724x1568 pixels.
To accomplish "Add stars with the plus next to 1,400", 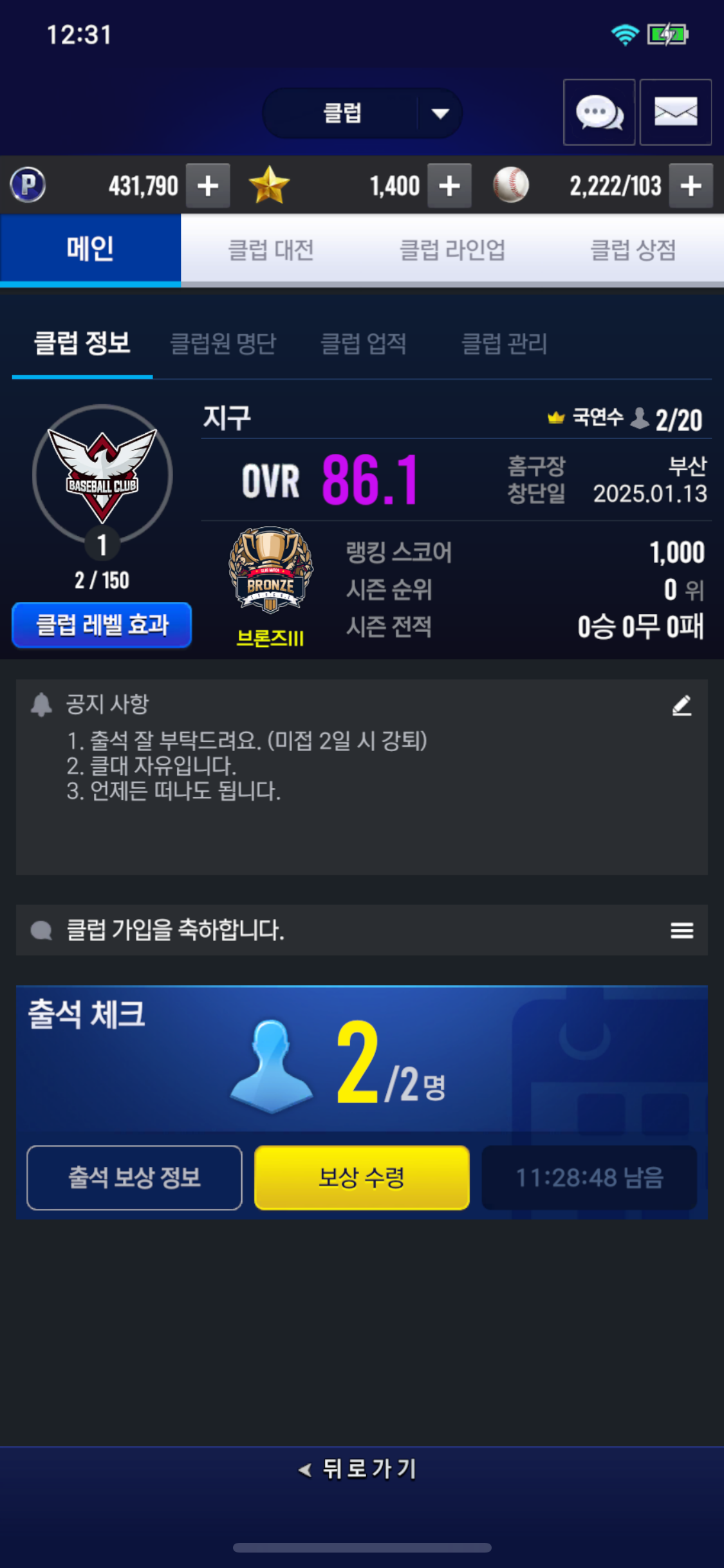I will pos(449,186).
